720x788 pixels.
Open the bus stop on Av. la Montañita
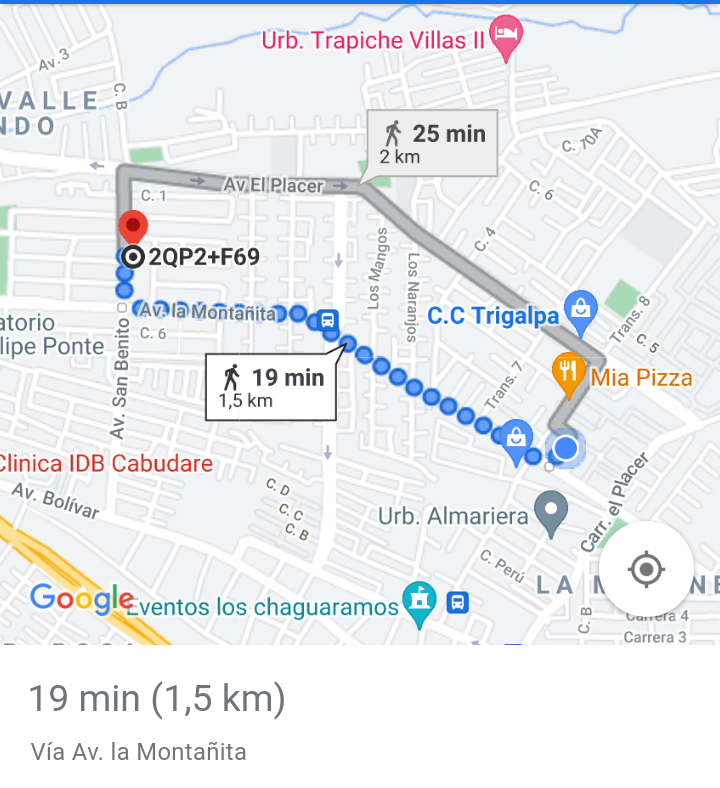[x=327, y=321]
